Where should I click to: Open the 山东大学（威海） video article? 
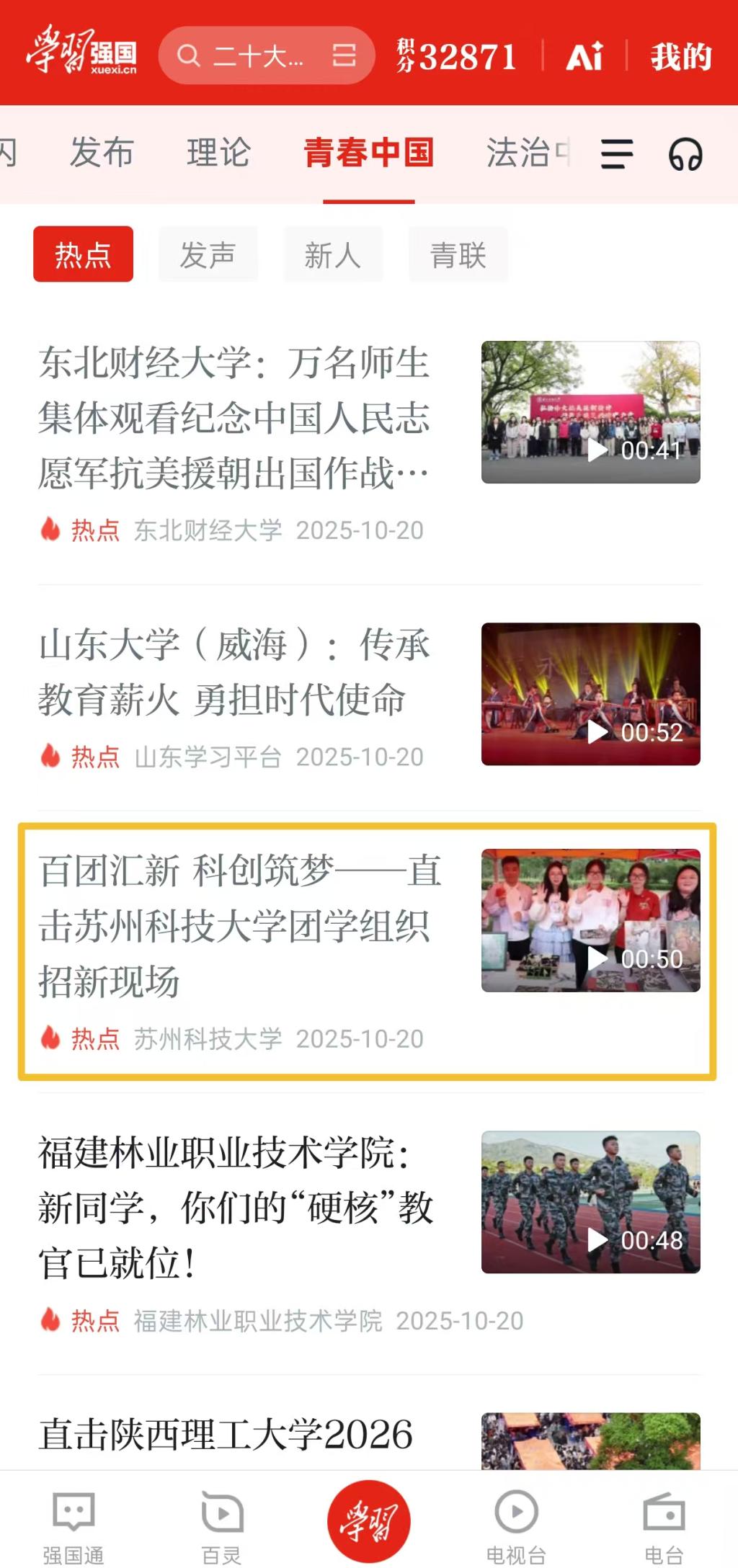[x=234, y=672]
